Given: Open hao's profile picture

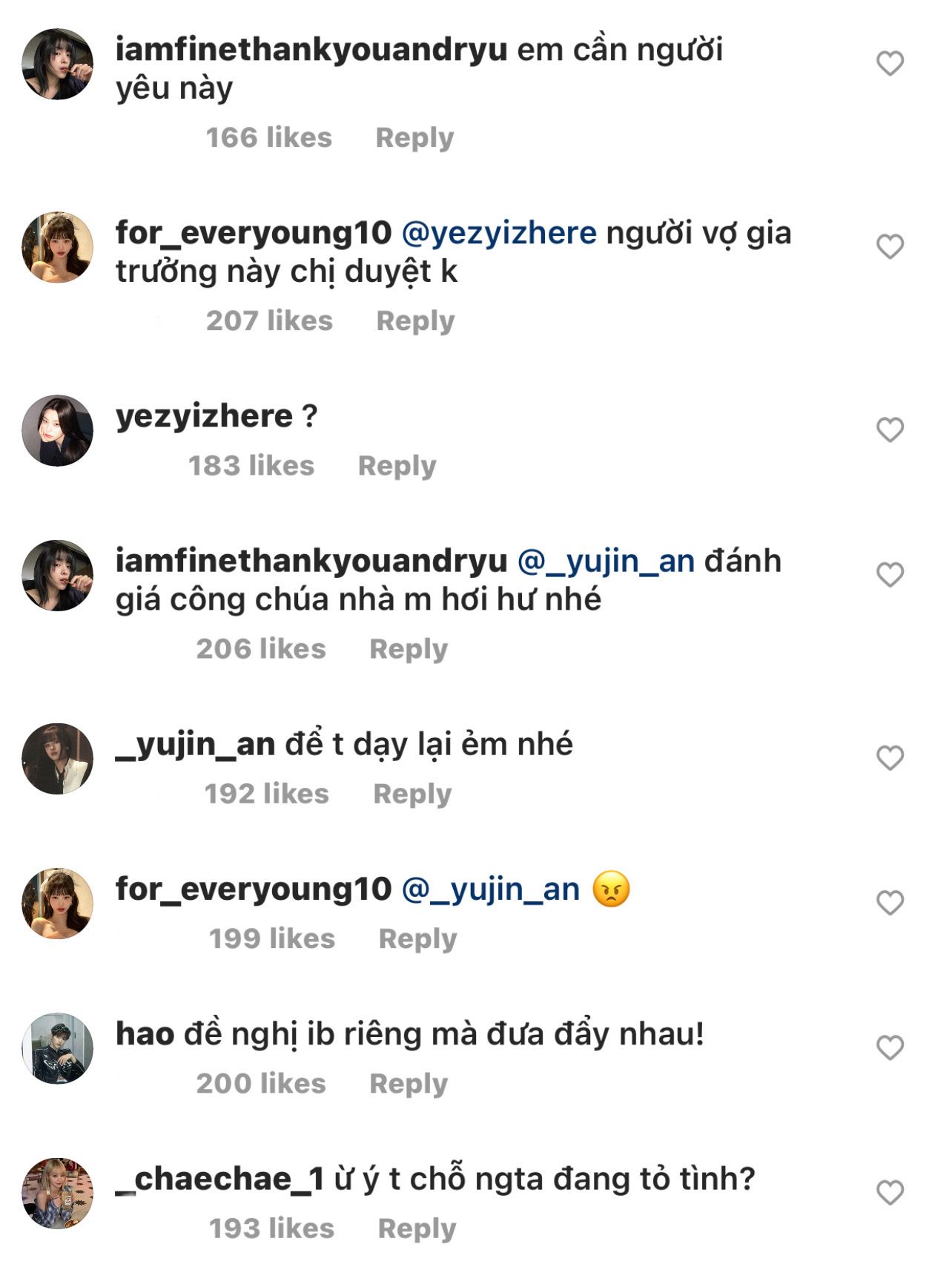Looking at the screenshot, I should click(58, 1048).
